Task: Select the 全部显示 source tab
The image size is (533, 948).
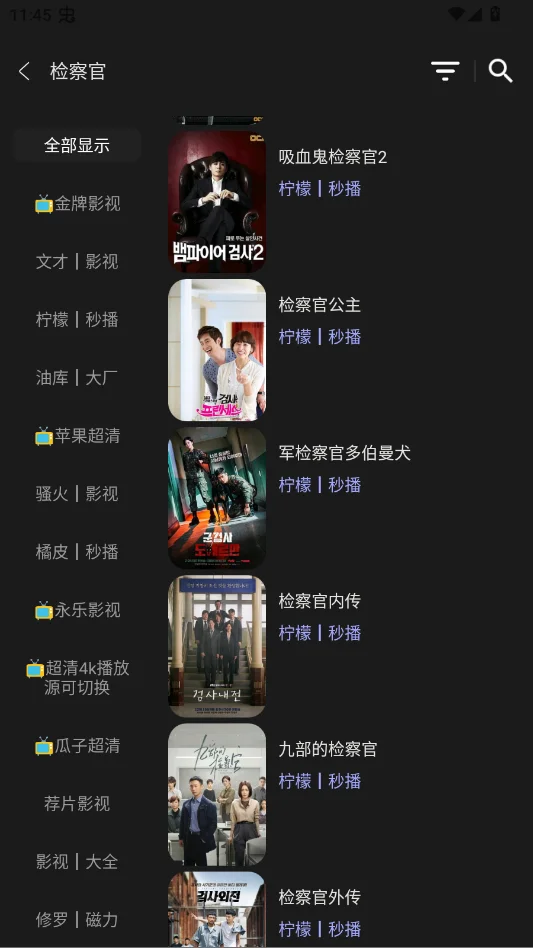Action: [77, 145]
